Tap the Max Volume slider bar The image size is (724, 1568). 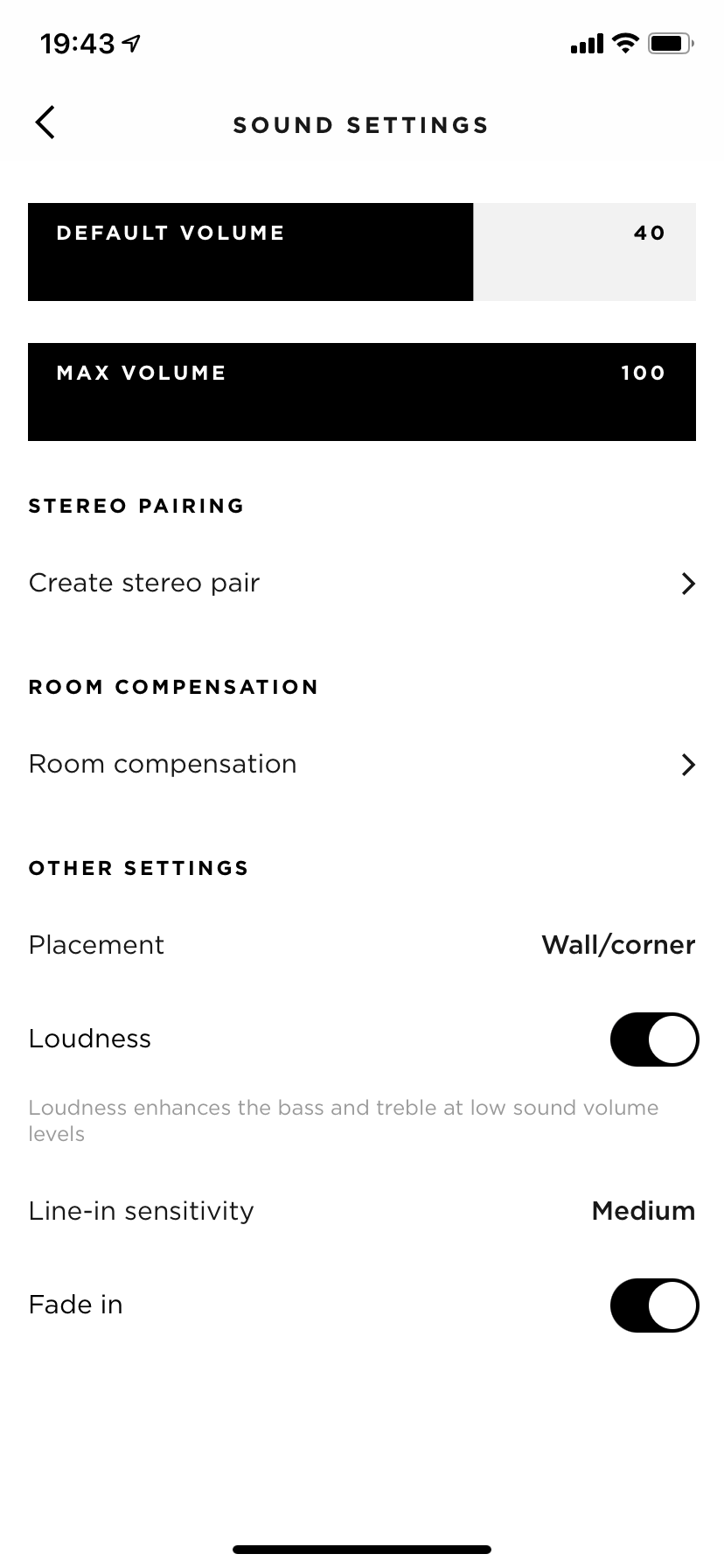(361, 392)
